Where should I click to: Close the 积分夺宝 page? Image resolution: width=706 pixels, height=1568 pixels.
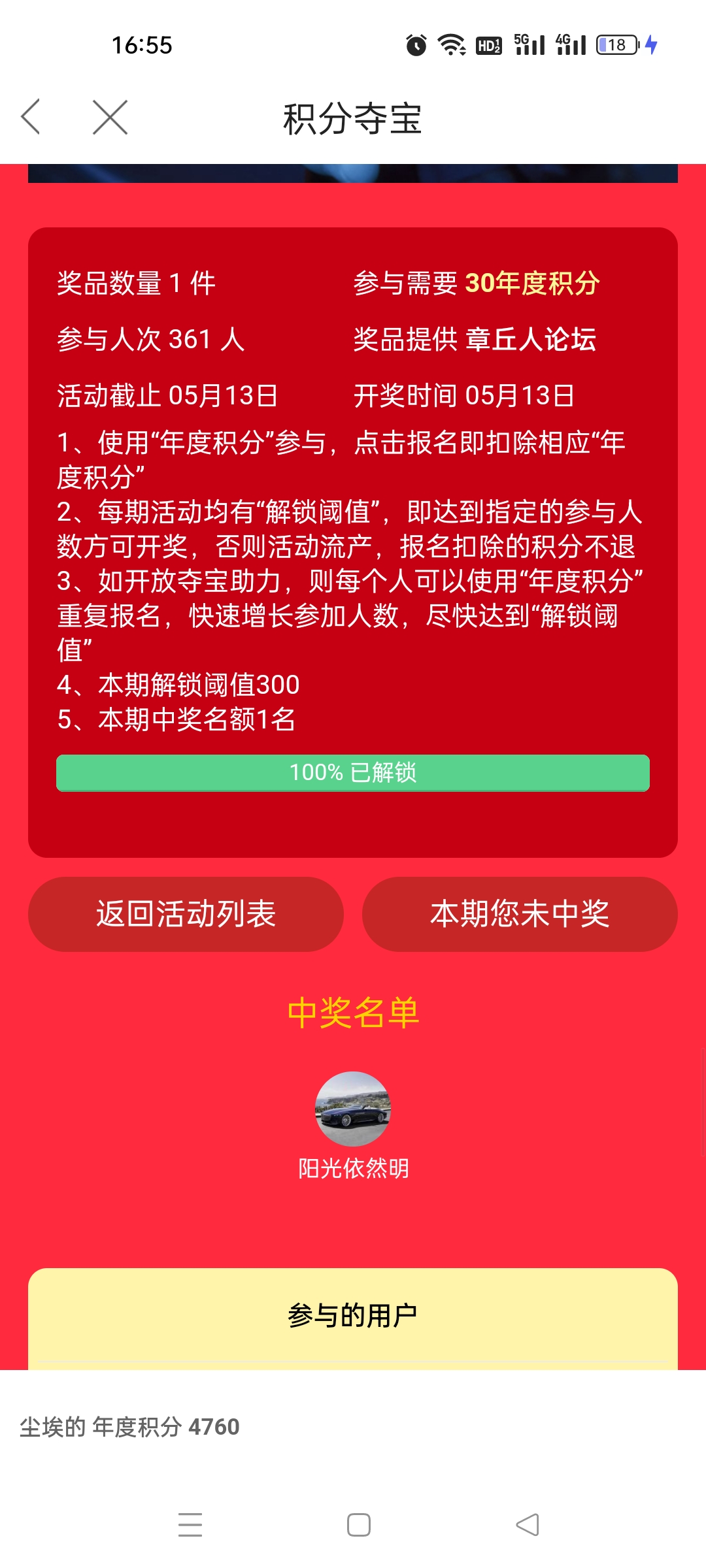(110, 117)
